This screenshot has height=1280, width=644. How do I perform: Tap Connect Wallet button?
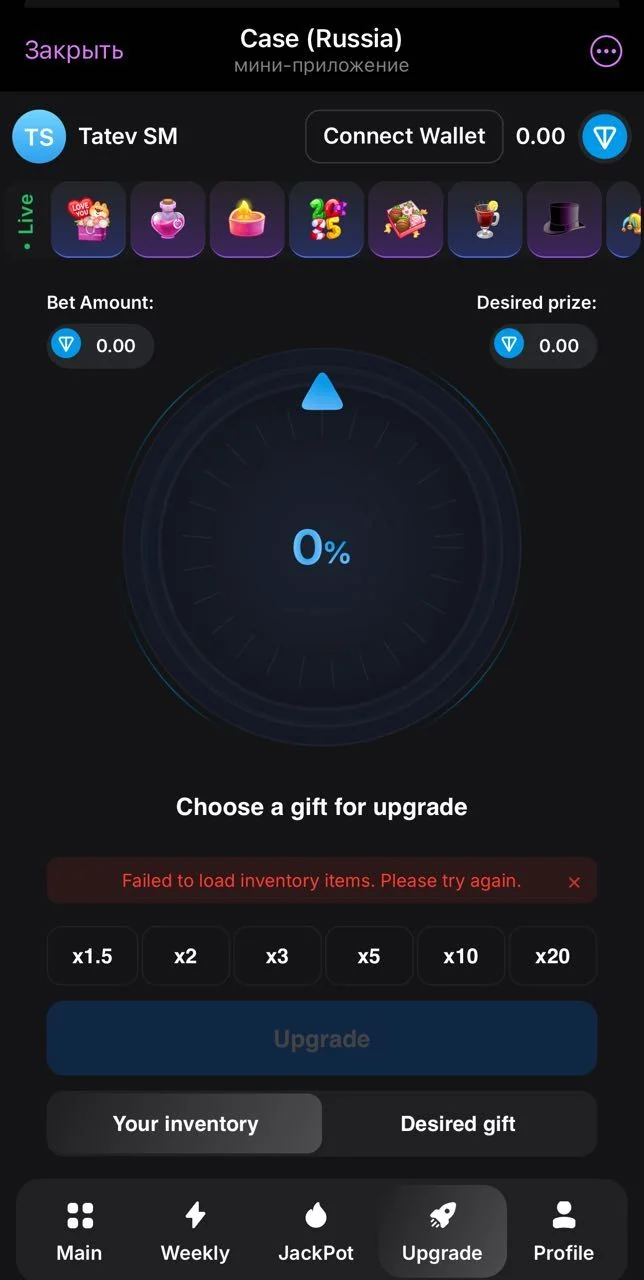click(x=404, y=136)
